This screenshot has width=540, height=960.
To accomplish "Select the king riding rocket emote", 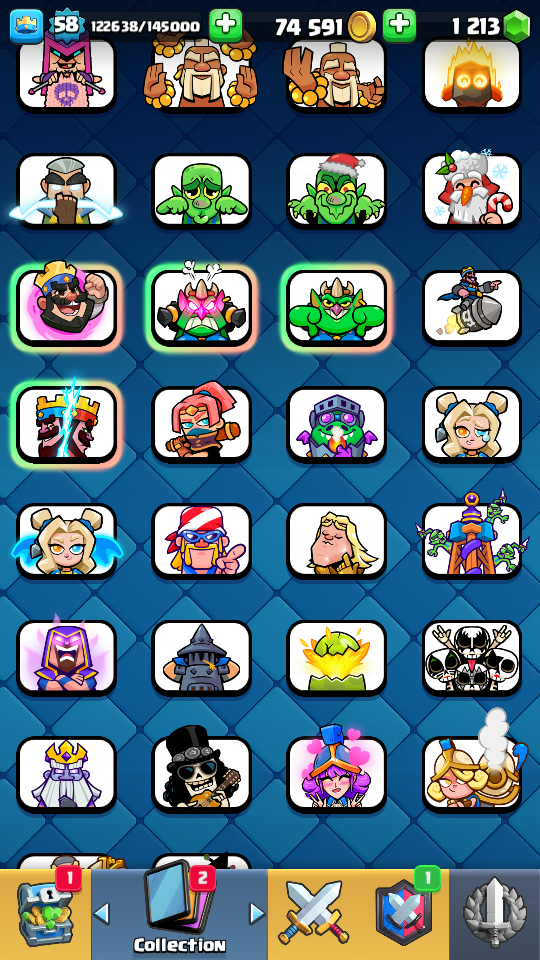I will (471, 307).
